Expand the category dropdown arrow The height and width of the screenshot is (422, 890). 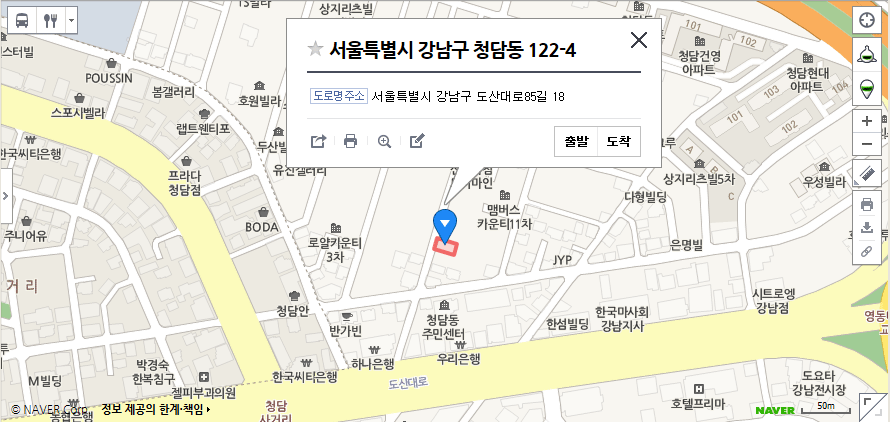[x=71, y=20]
